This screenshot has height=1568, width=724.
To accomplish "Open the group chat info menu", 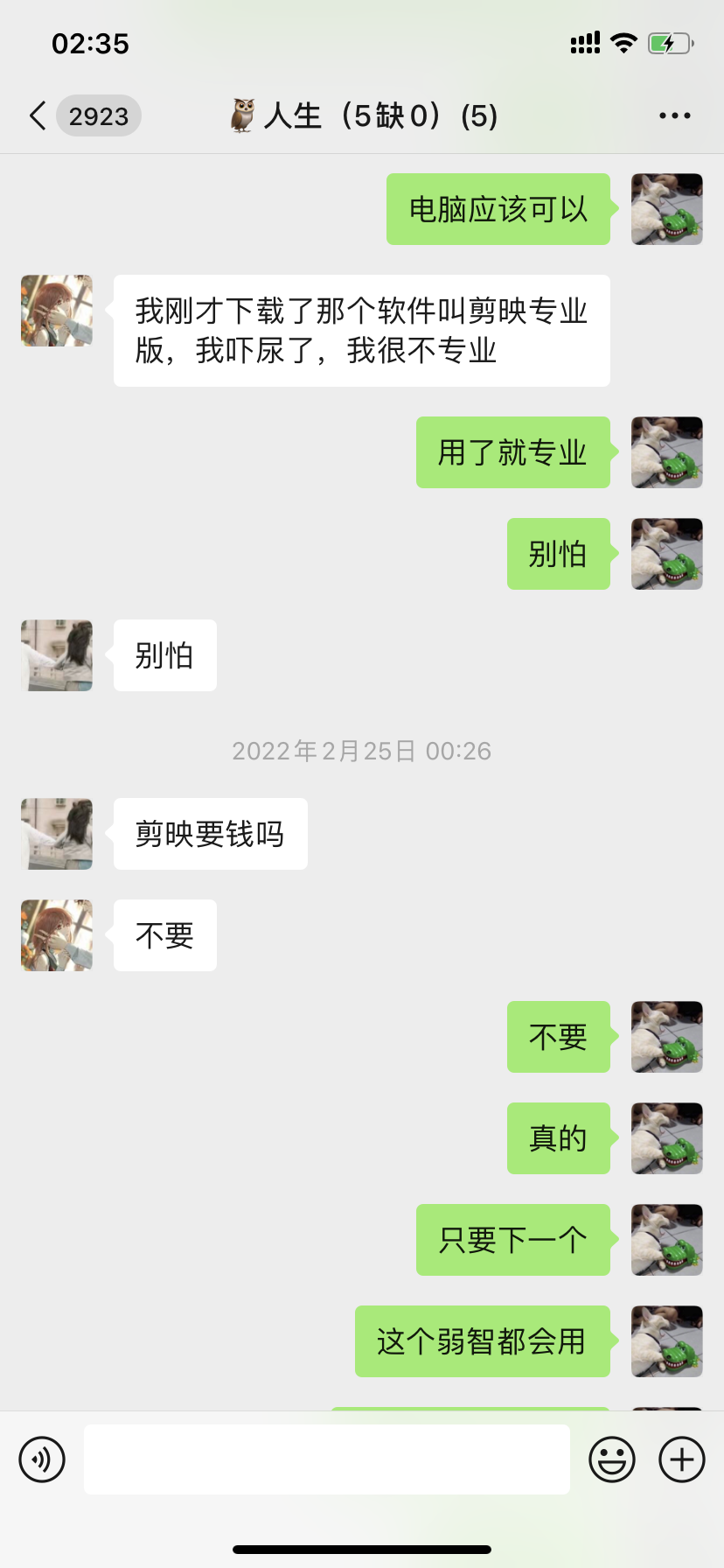I will pyautogui.click(x=674, y=115).
